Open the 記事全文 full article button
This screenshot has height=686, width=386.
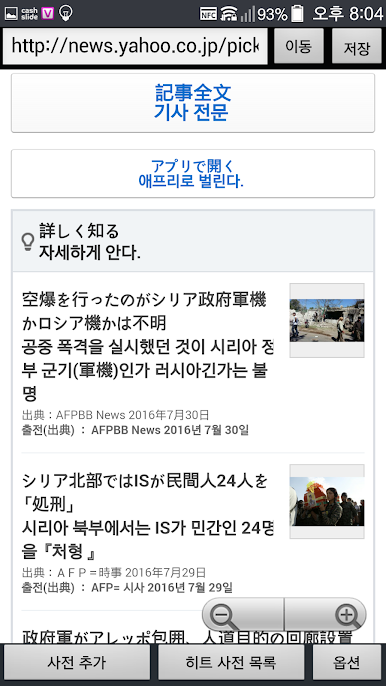pos(193,103)
